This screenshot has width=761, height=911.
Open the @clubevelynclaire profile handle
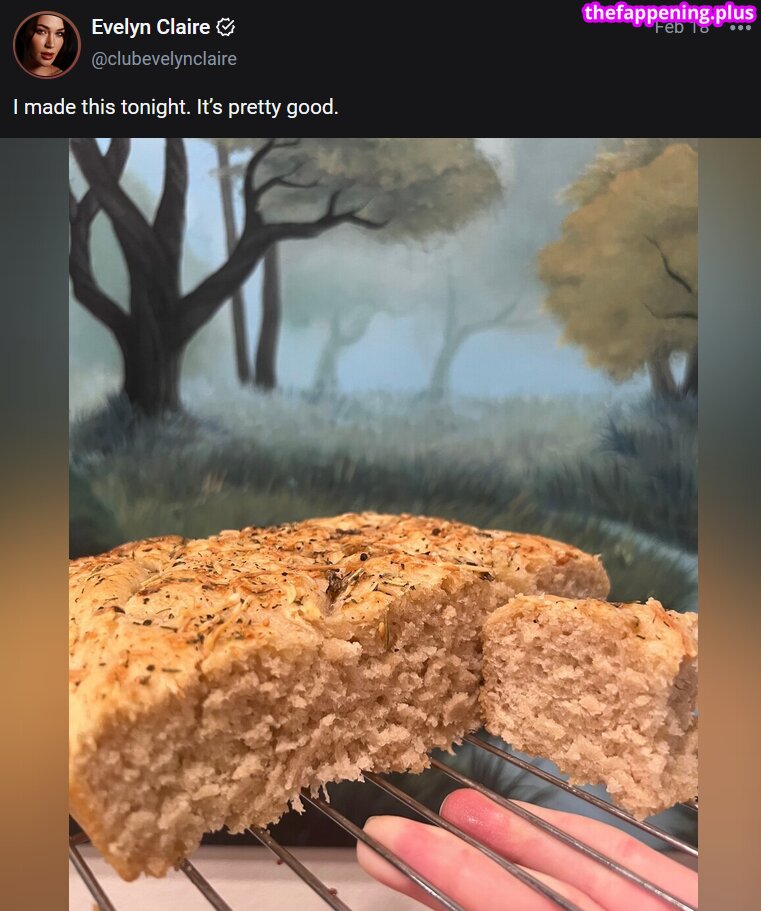tap(164, 59)
